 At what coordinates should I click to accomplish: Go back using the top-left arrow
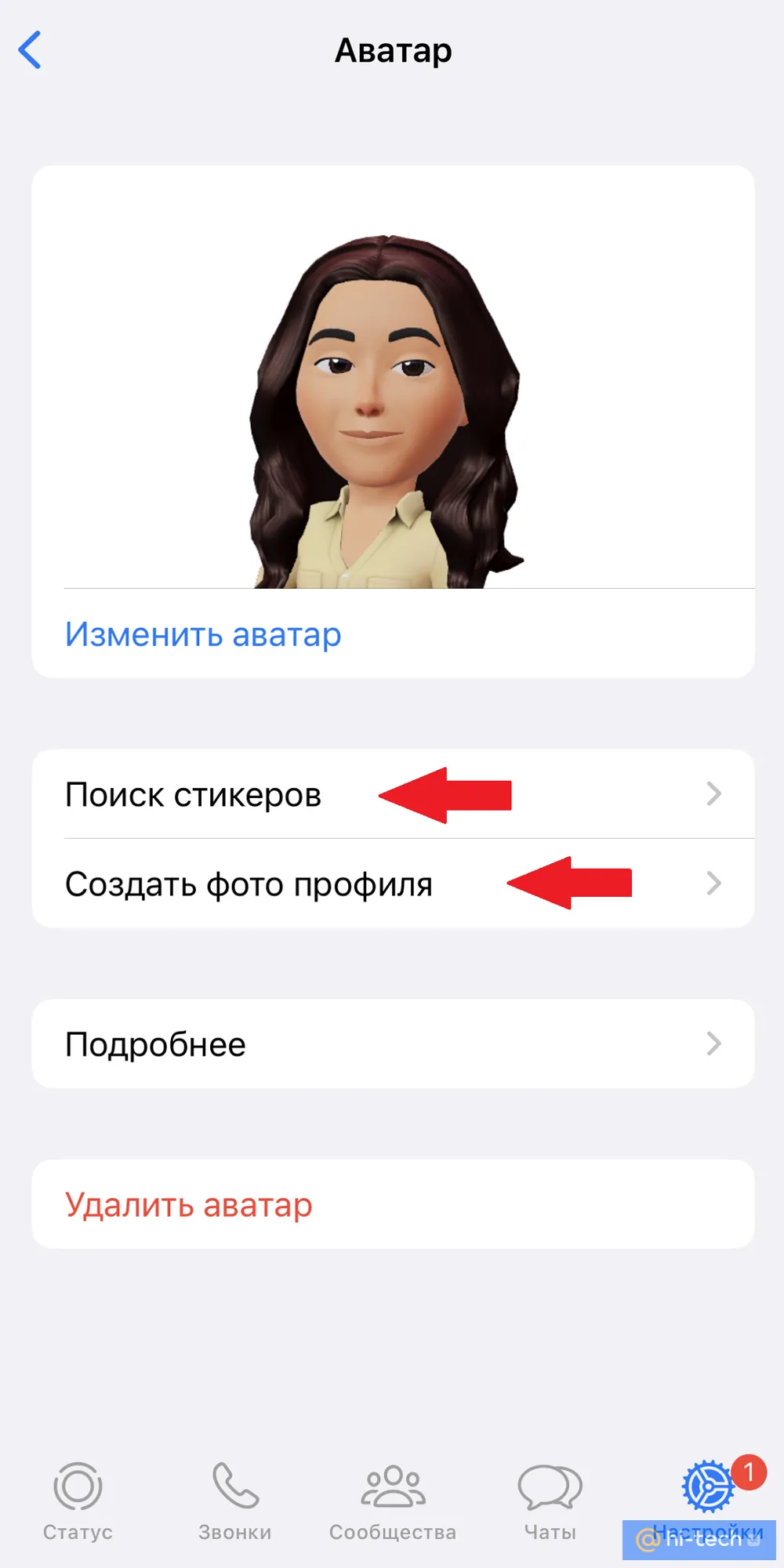[x=30, y=51]
